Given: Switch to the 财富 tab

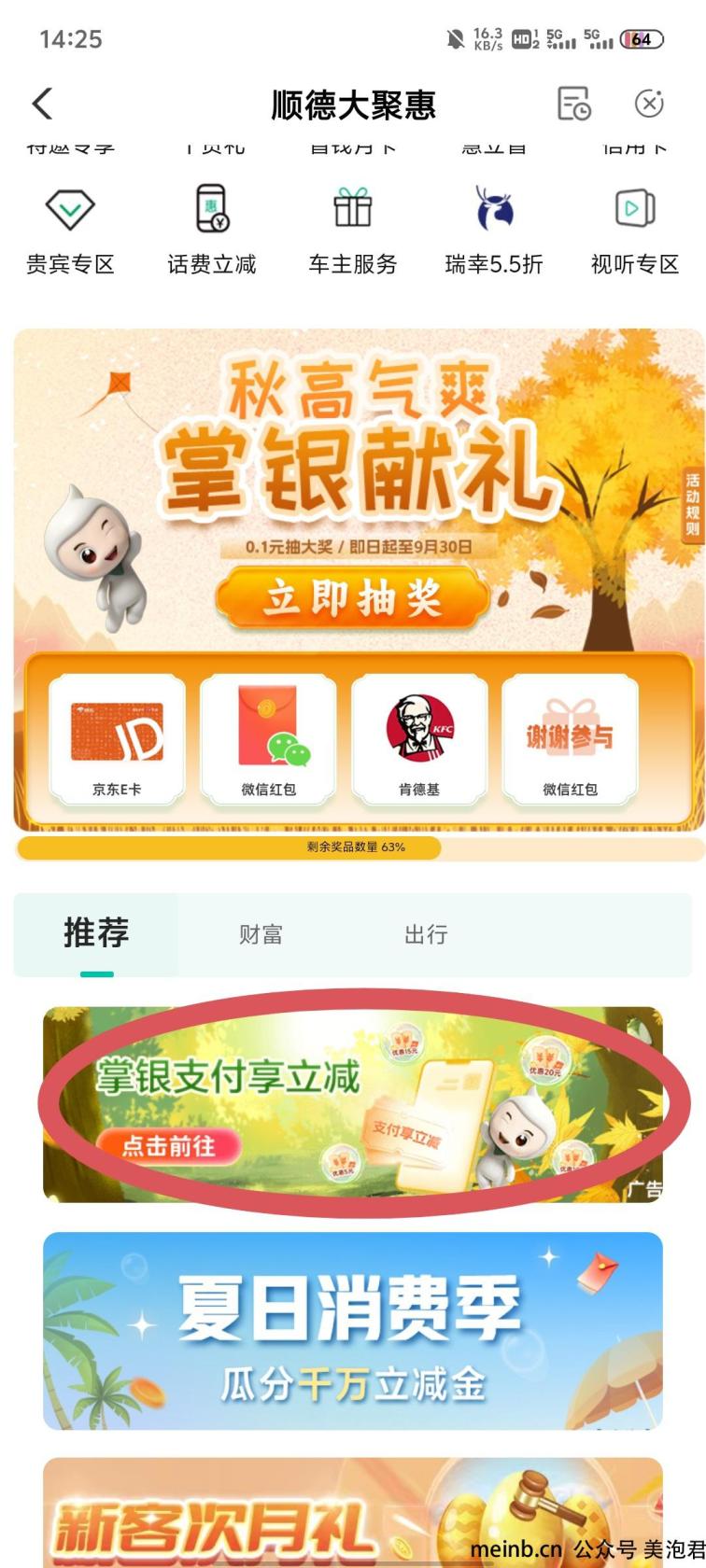Looking at the screenshot, I should [261, 934].
